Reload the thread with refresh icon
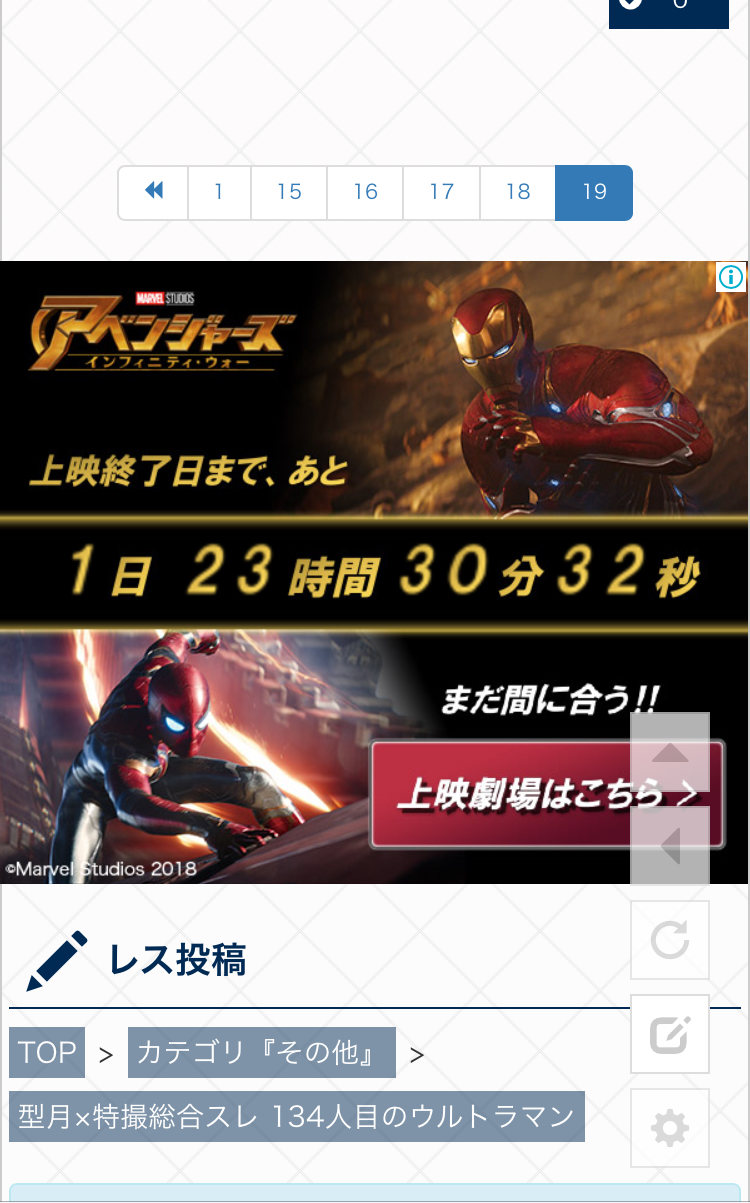This screenshot has height=1203, width=750. tap(670, 940)
